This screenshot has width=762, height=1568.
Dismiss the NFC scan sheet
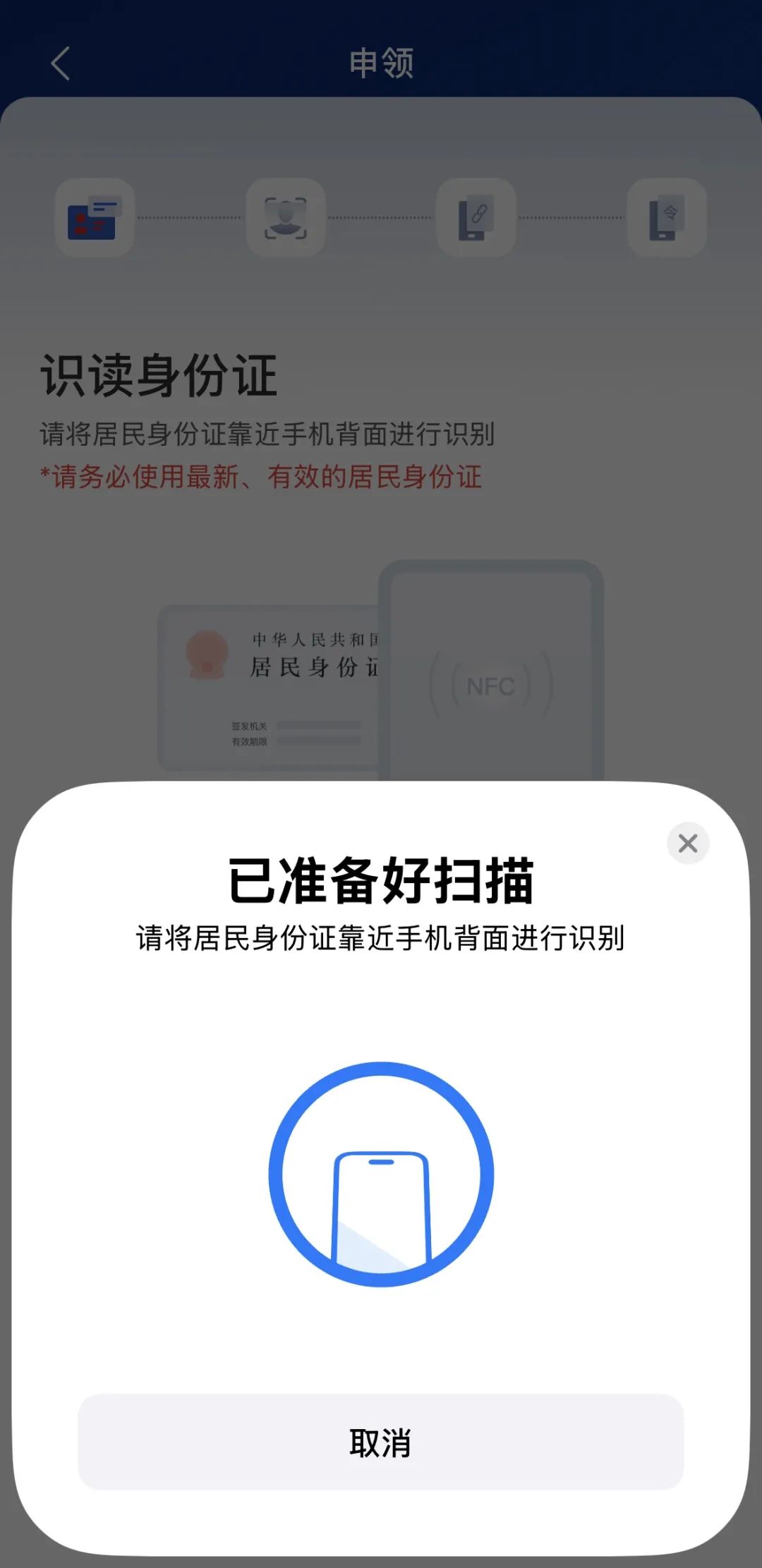coord(688,843)
